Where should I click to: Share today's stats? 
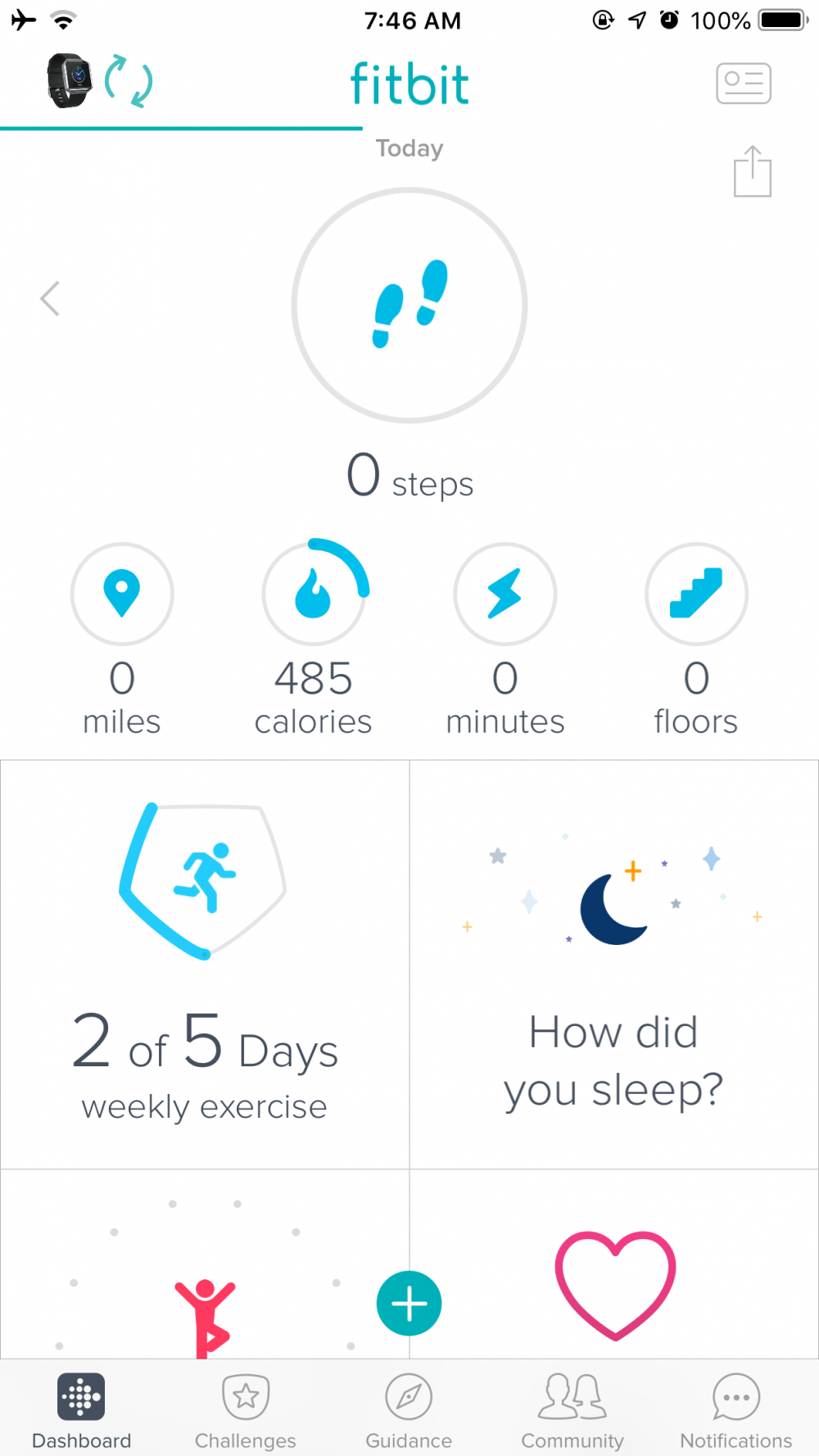752,171
